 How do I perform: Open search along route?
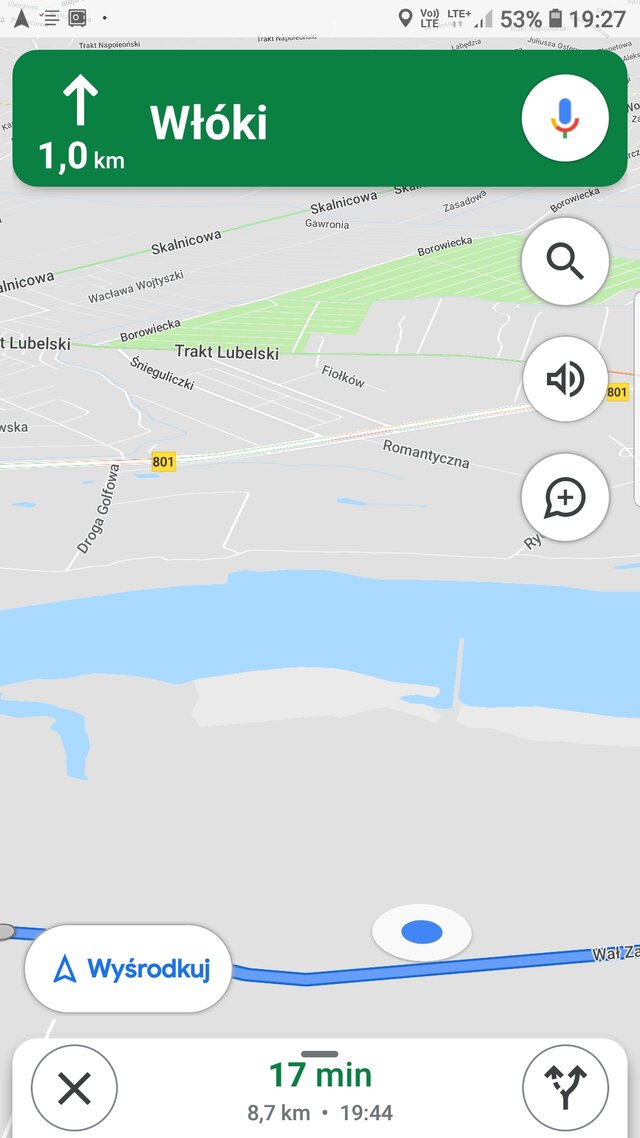pos(565,261)
